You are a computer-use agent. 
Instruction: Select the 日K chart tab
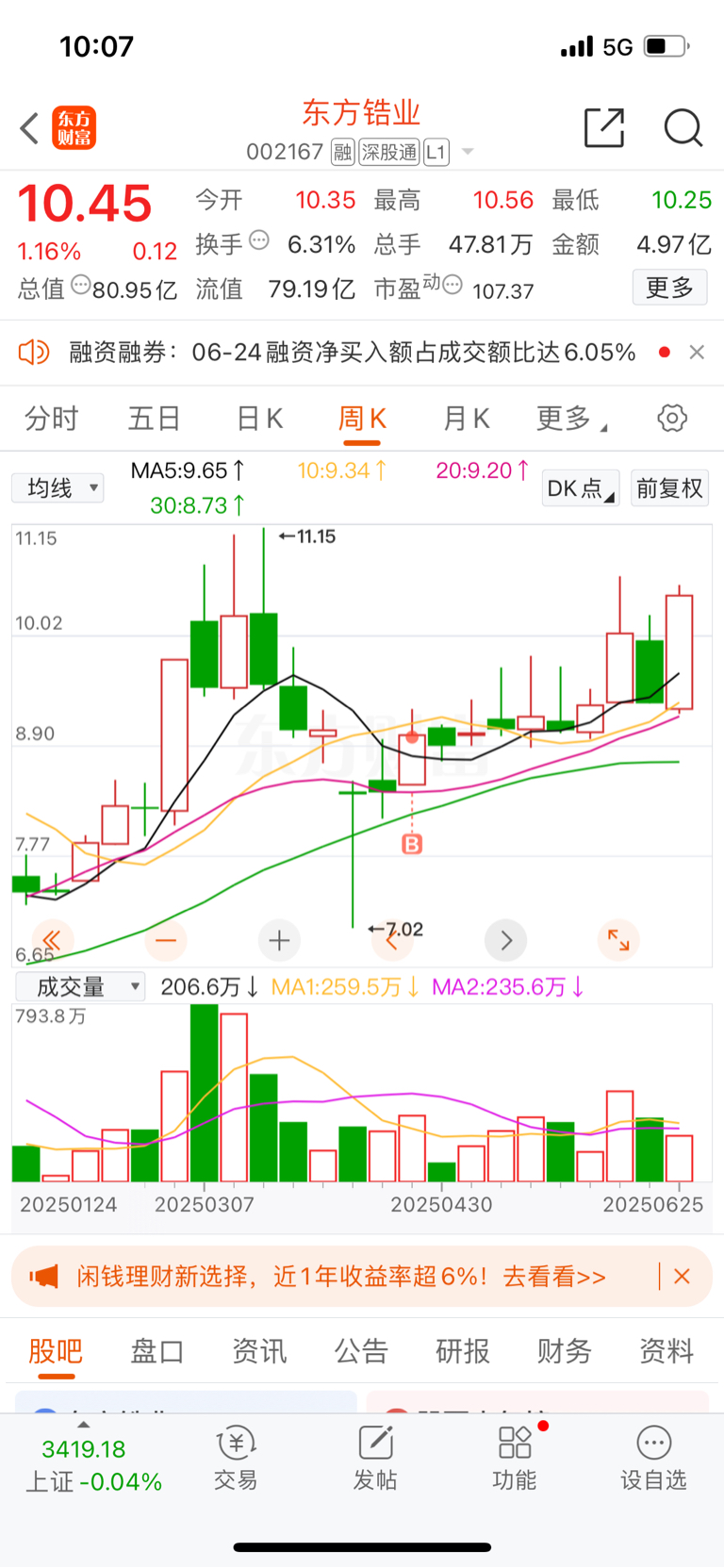coord(259,418)
